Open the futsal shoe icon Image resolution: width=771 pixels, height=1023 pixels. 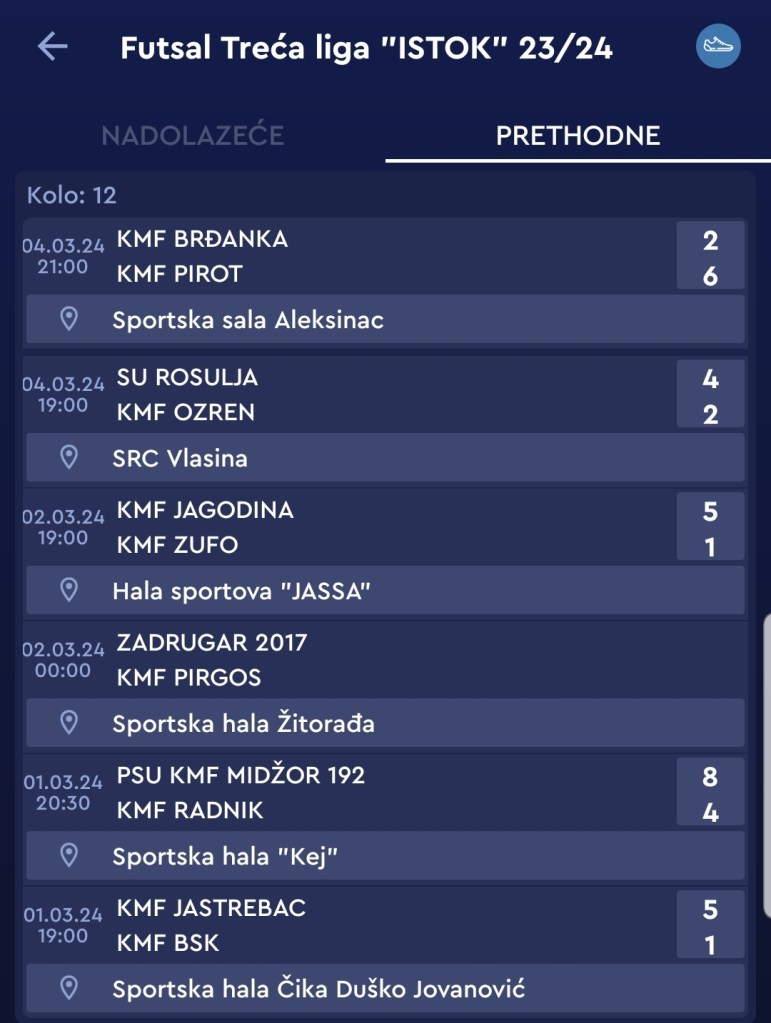718,47
